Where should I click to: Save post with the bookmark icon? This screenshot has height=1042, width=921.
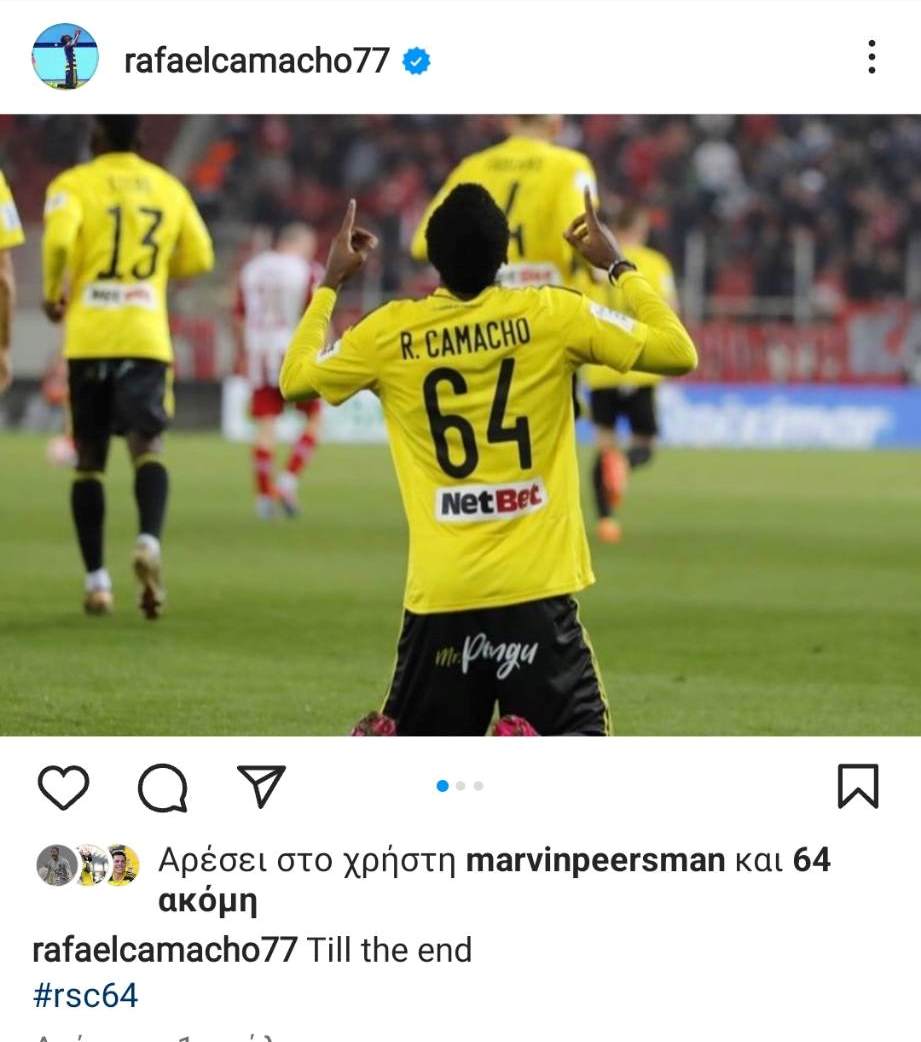click(x=857, y=786)
